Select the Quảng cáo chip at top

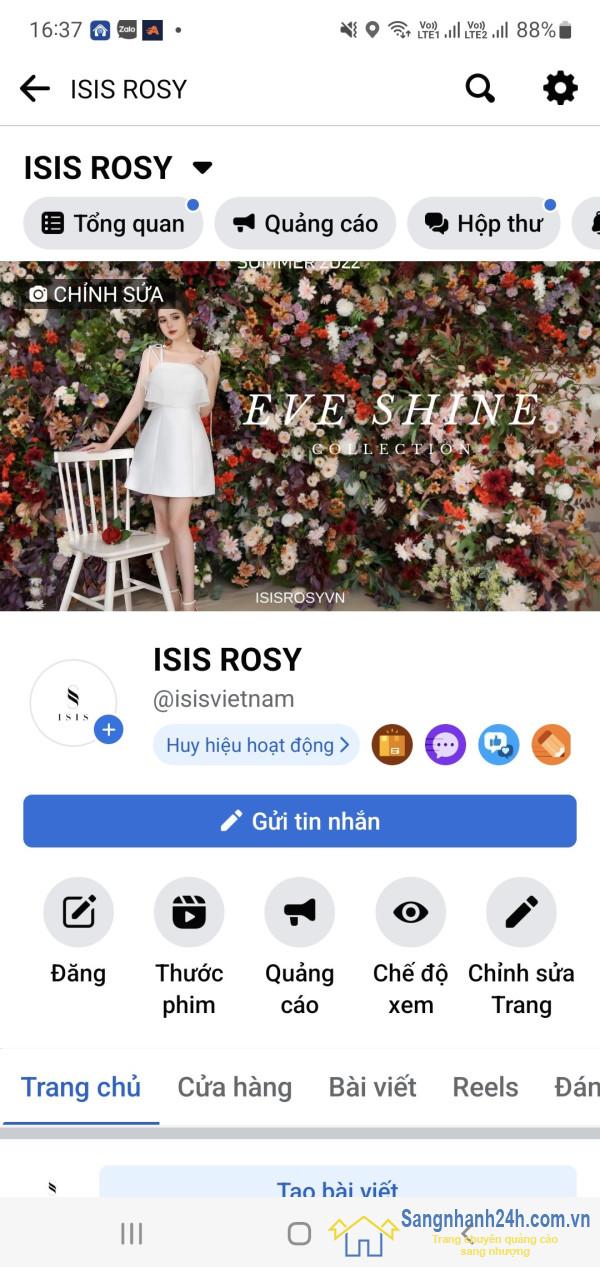point(305,223)
